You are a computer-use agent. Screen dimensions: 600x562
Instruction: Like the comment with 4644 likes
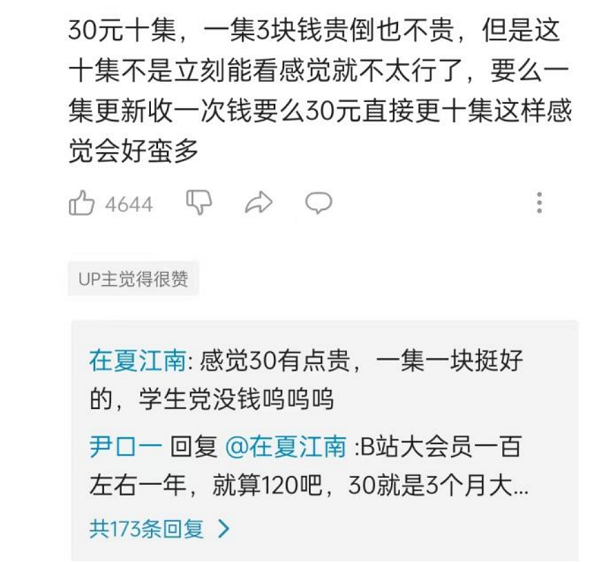[x=82, y=204]
